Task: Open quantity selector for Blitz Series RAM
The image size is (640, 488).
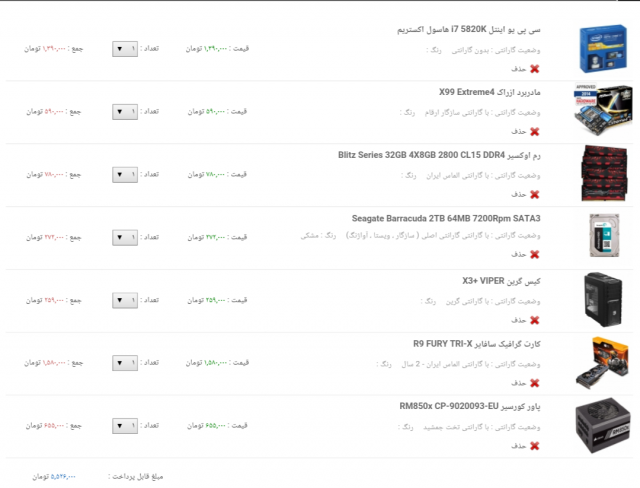Action: (125, 174)
